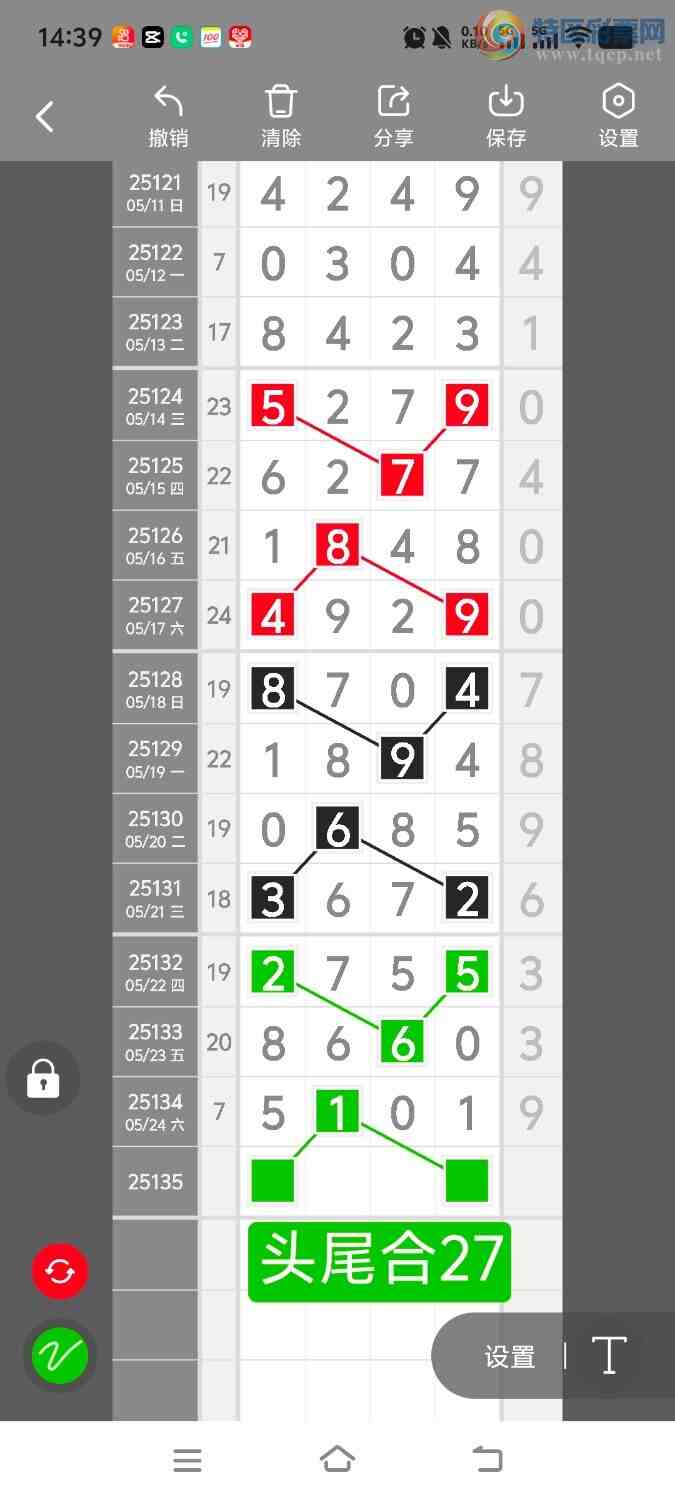The width and height of the screenshot is (675, 1500).
Task: Open the system recent apps menu
Action: 187,1460
